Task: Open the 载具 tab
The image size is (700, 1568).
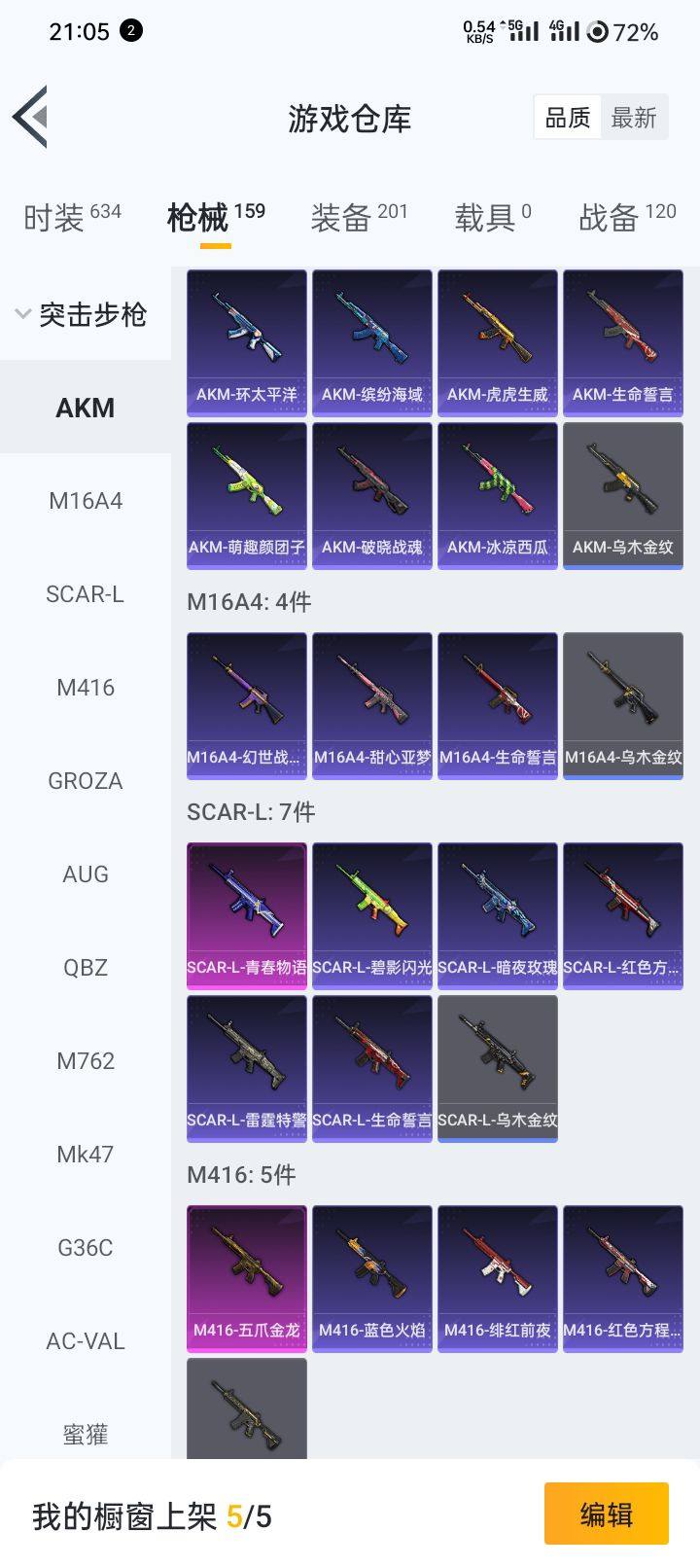Action: (x=493, y=216)
